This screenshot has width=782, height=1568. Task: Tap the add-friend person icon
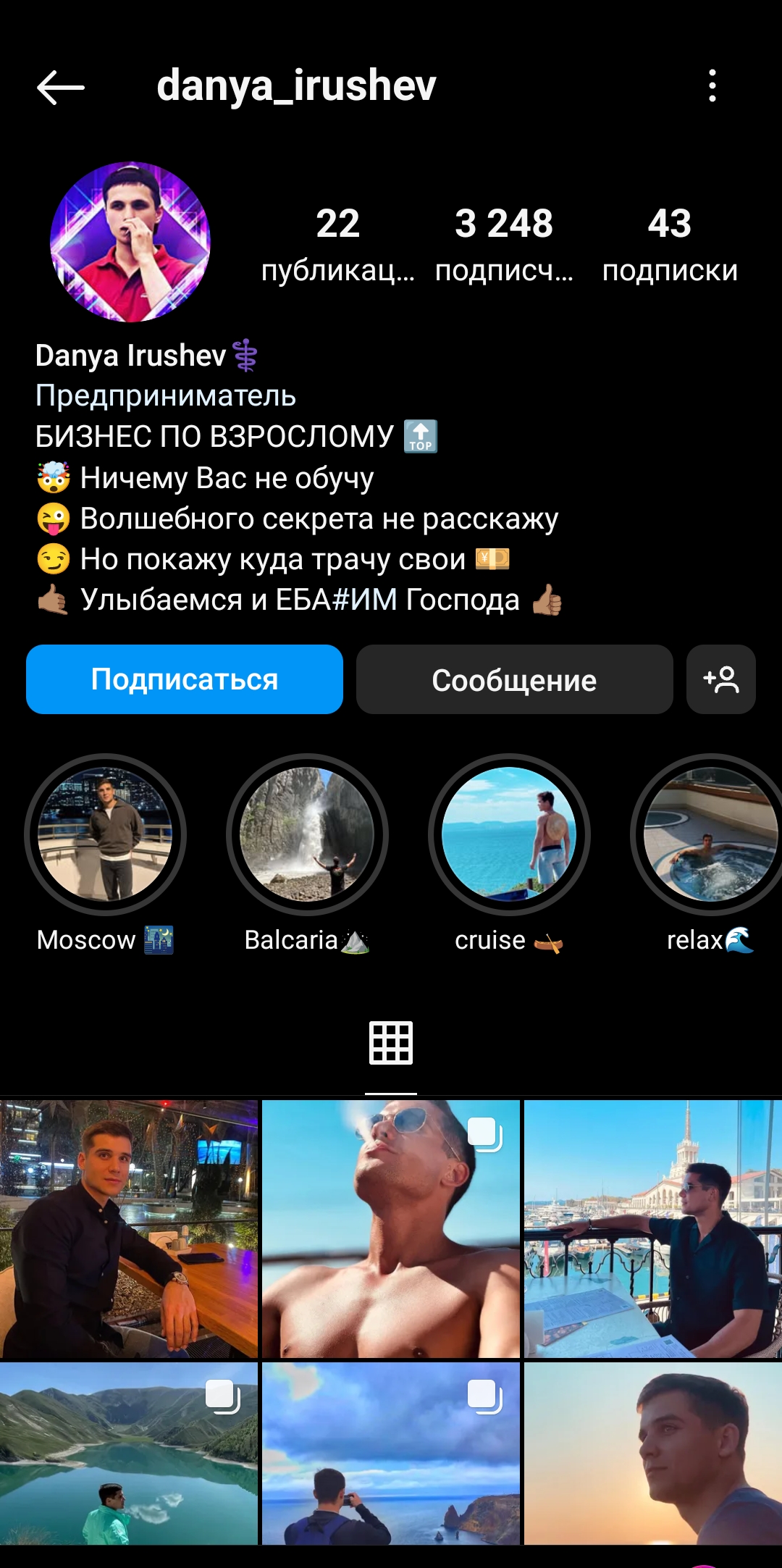click(x=721, y=679)
